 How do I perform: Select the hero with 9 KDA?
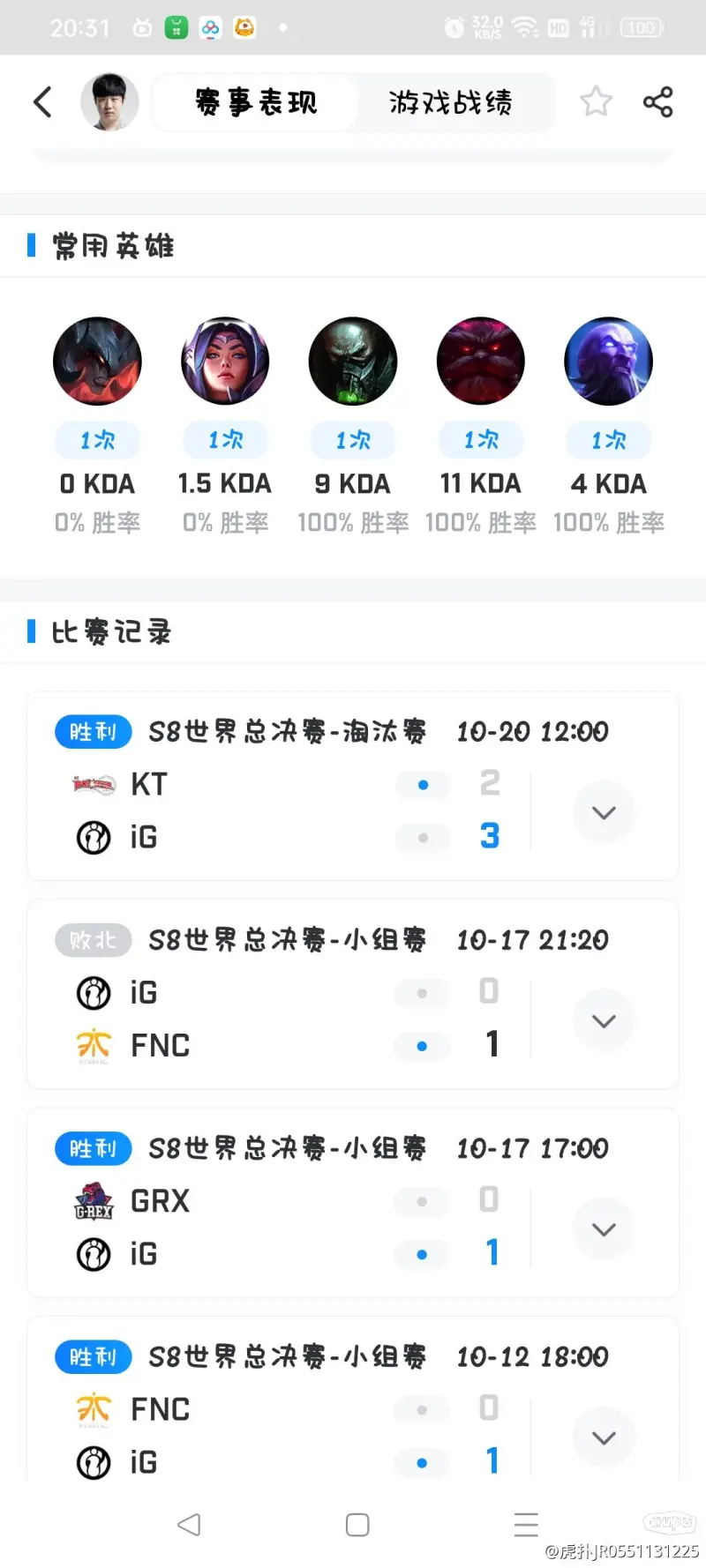click(x=353, y=361)
